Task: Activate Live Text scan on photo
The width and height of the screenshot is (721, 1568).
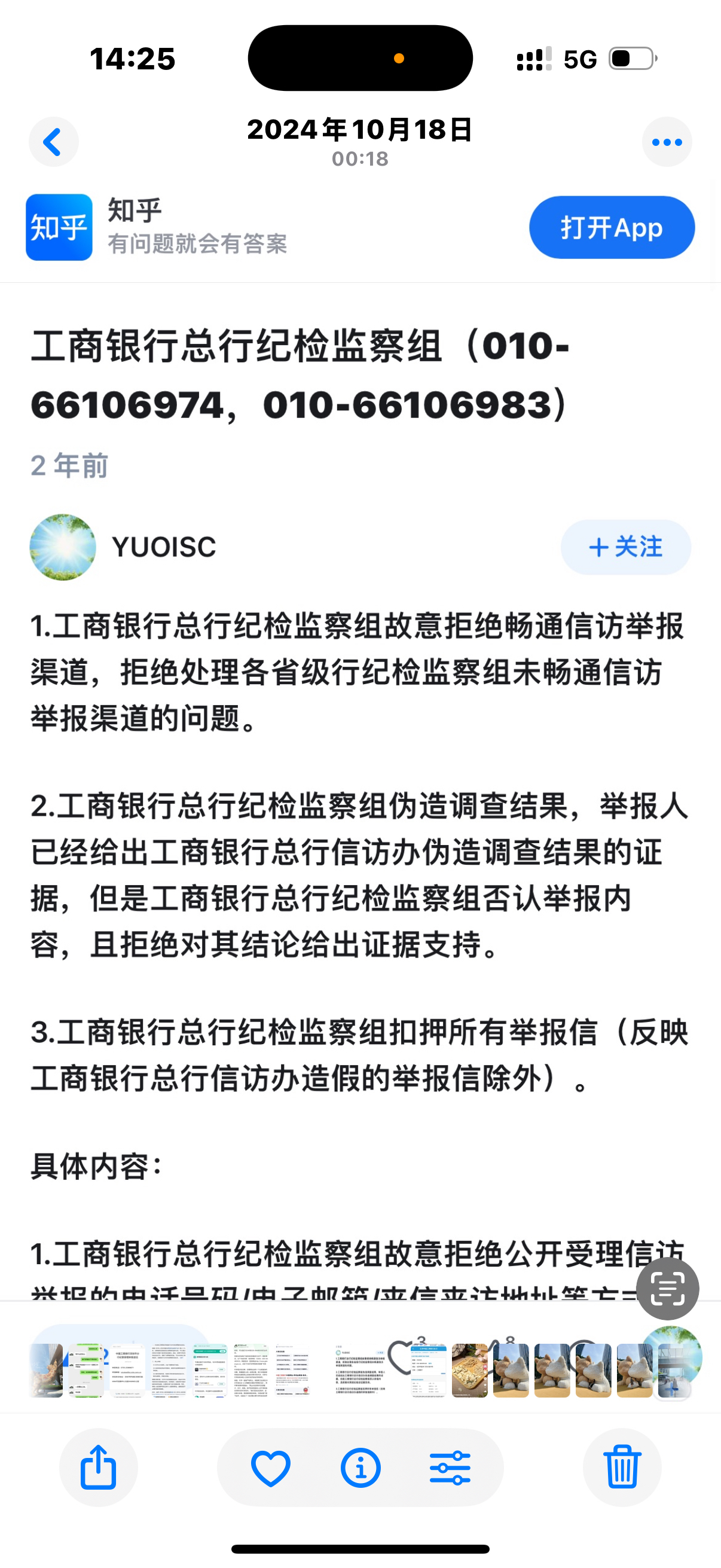Action: coord(667,1289)
